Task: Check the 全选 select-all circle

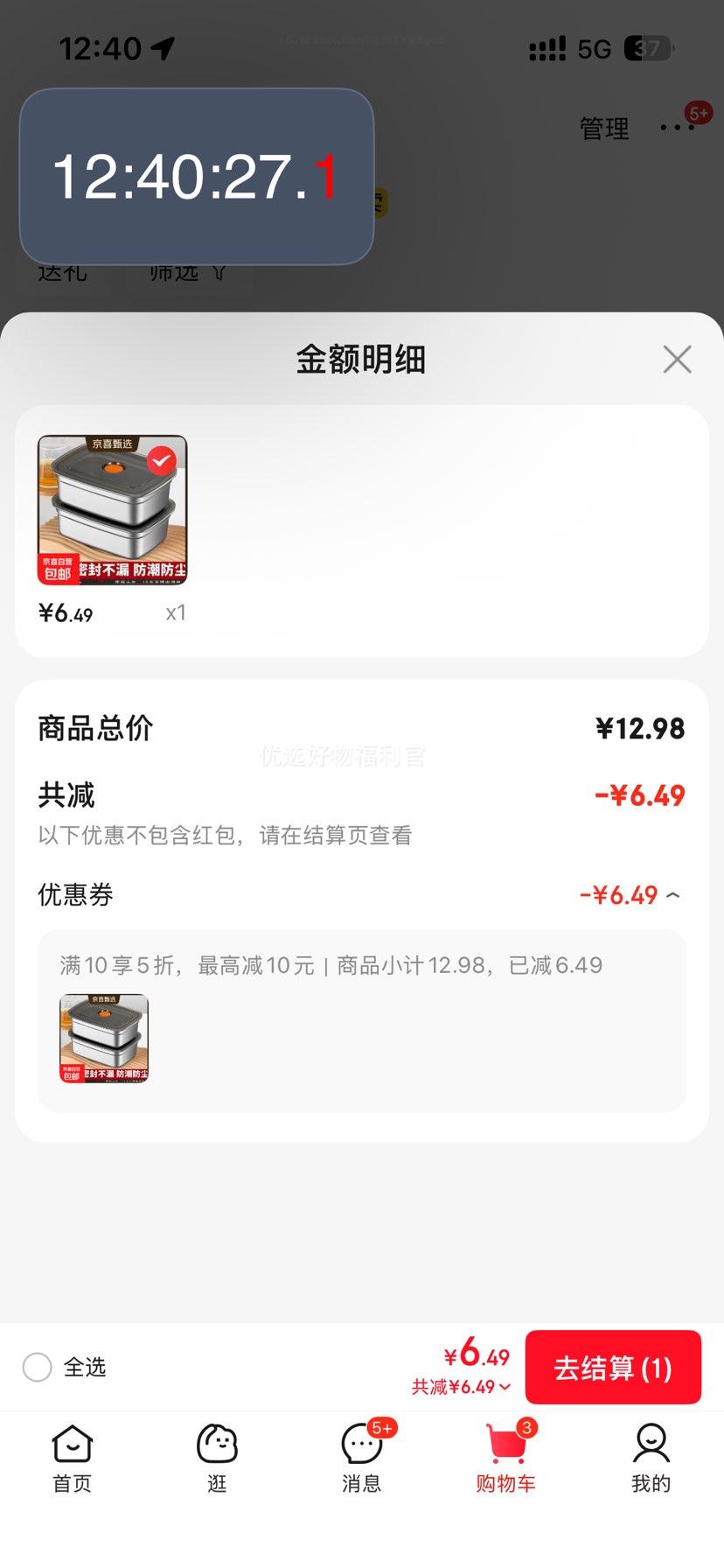Action: 38,1367
